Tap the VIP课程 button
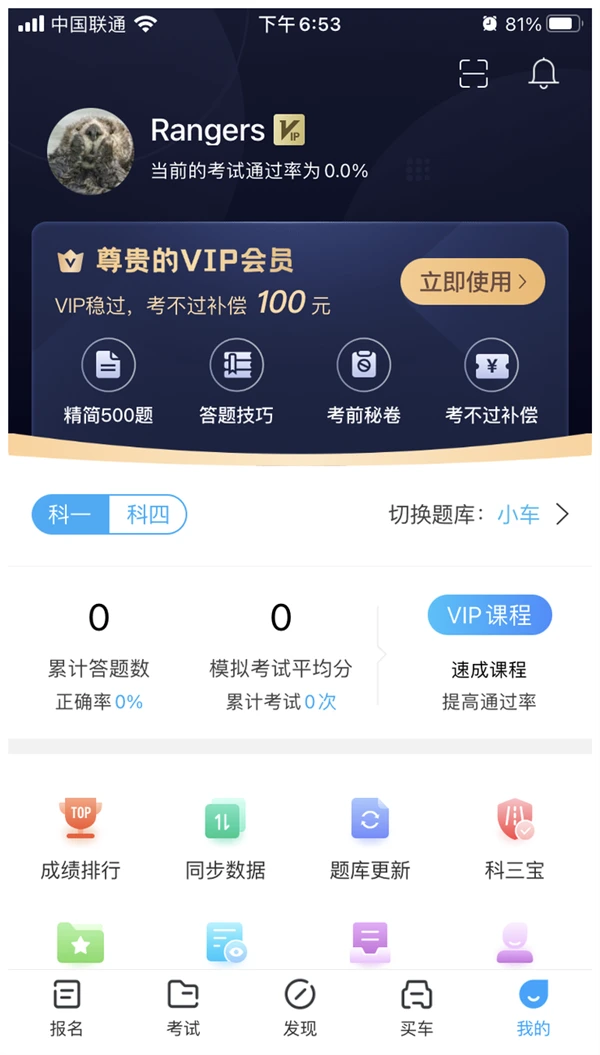600x1055 pixels. [489, 615]
